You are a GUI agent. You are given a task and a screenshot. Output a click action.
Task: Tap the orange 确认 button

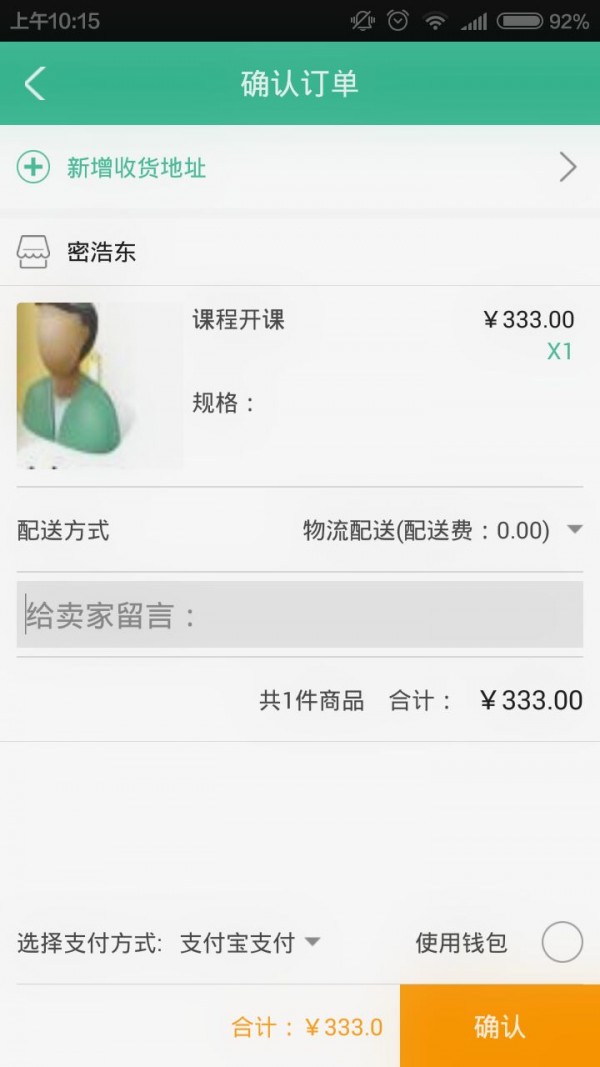(x=499, y=1026)
